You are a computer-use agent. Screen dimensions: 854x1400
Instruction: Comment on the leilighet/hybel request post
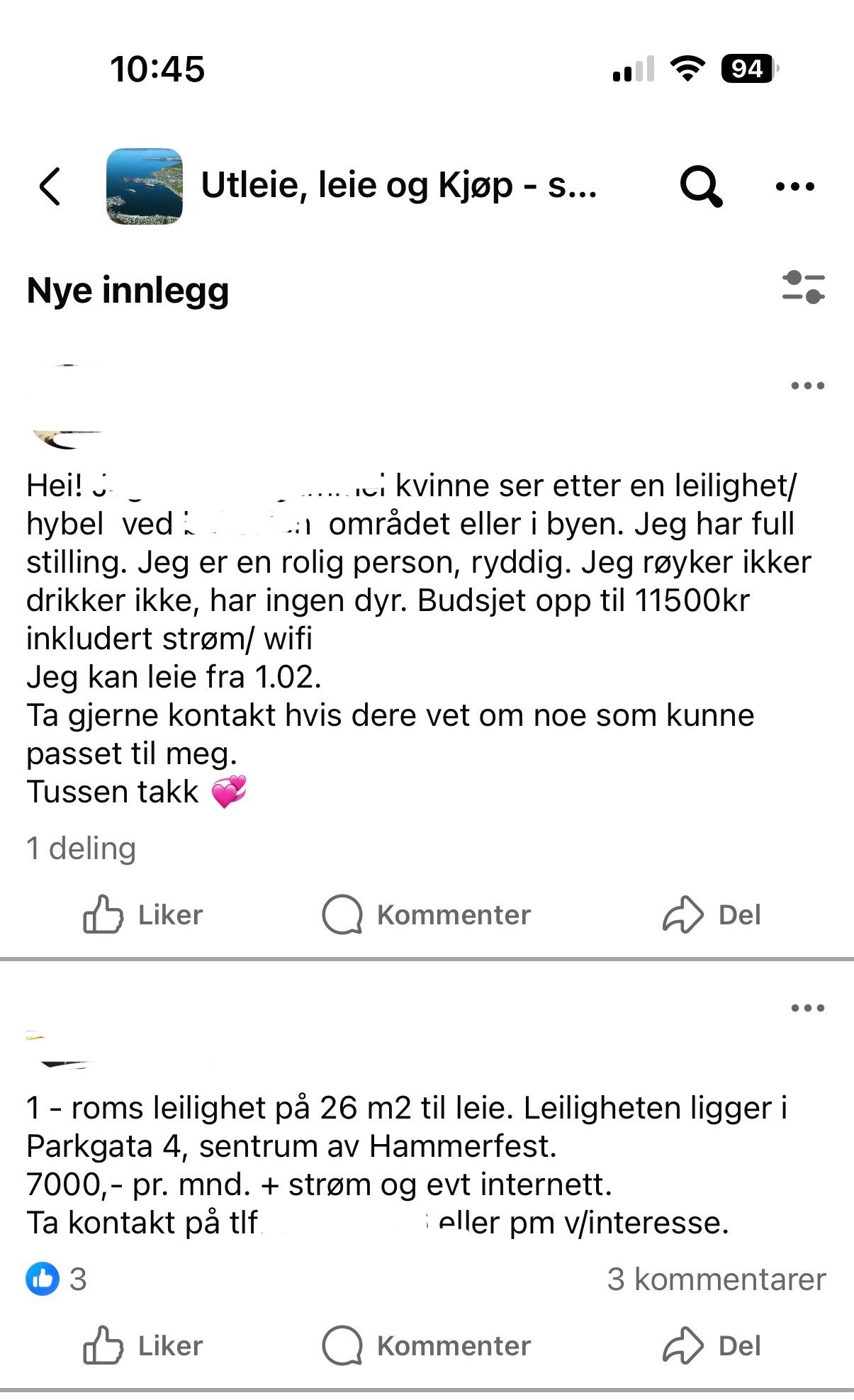(427, 914)
